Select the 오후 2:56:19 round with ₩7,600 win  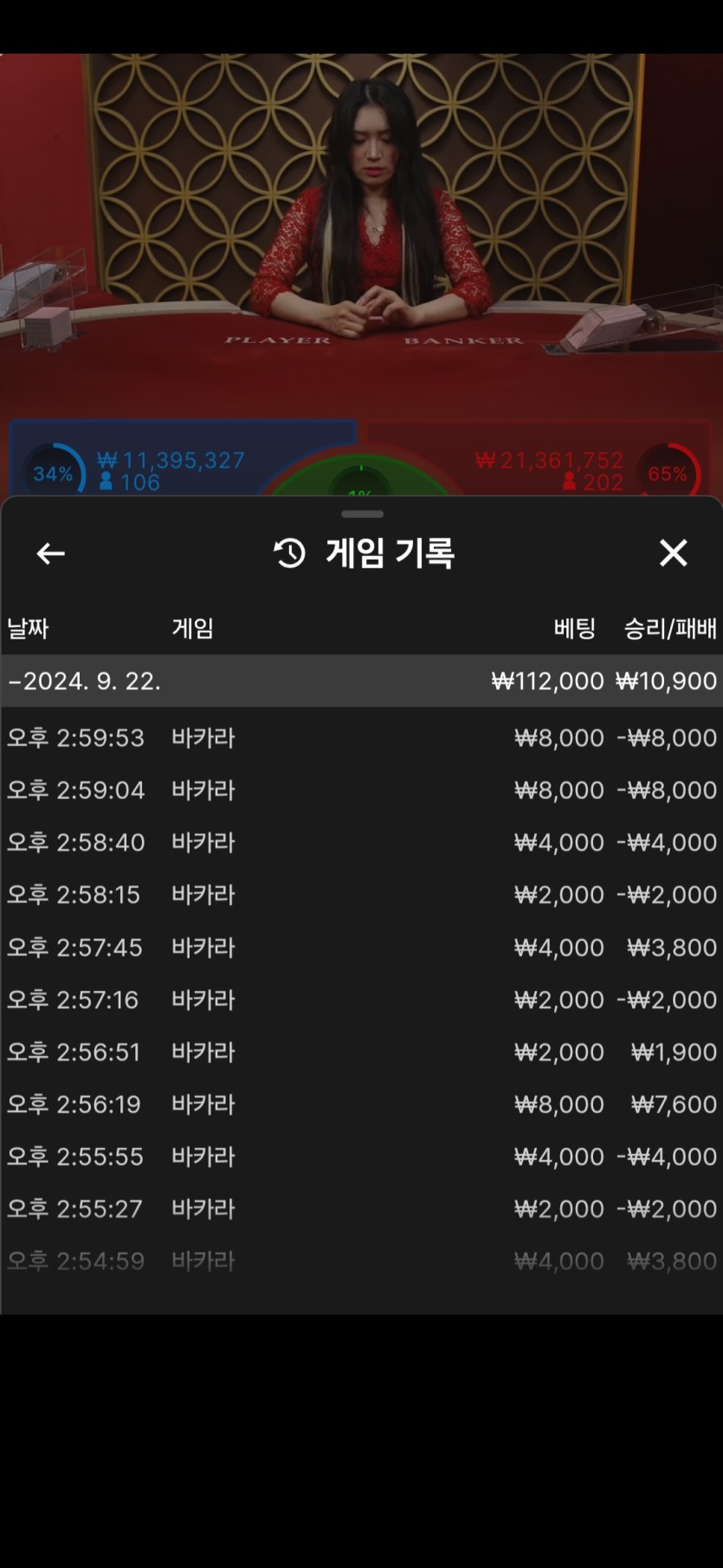click(361, 1105)
